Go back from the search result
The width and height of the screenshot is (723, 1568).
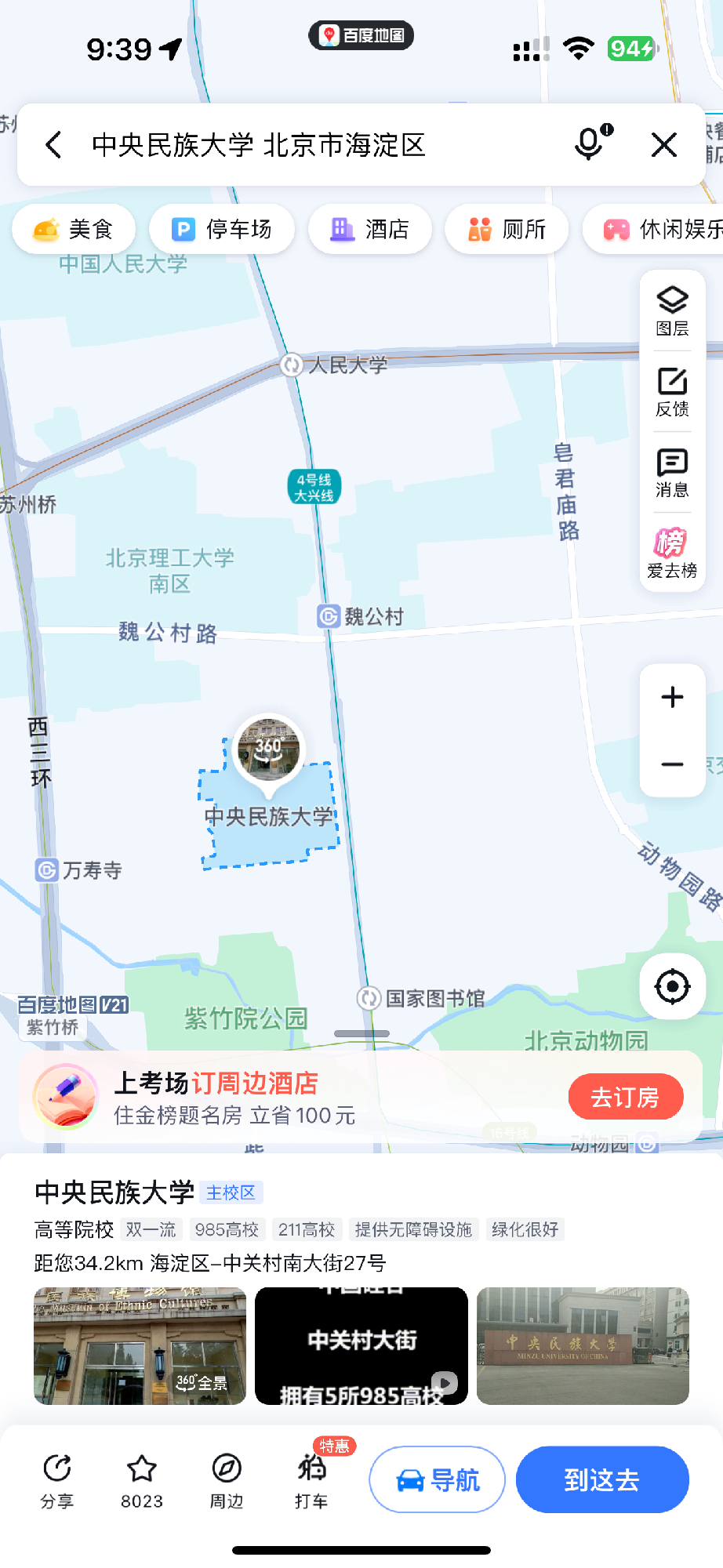coord(53,145)
